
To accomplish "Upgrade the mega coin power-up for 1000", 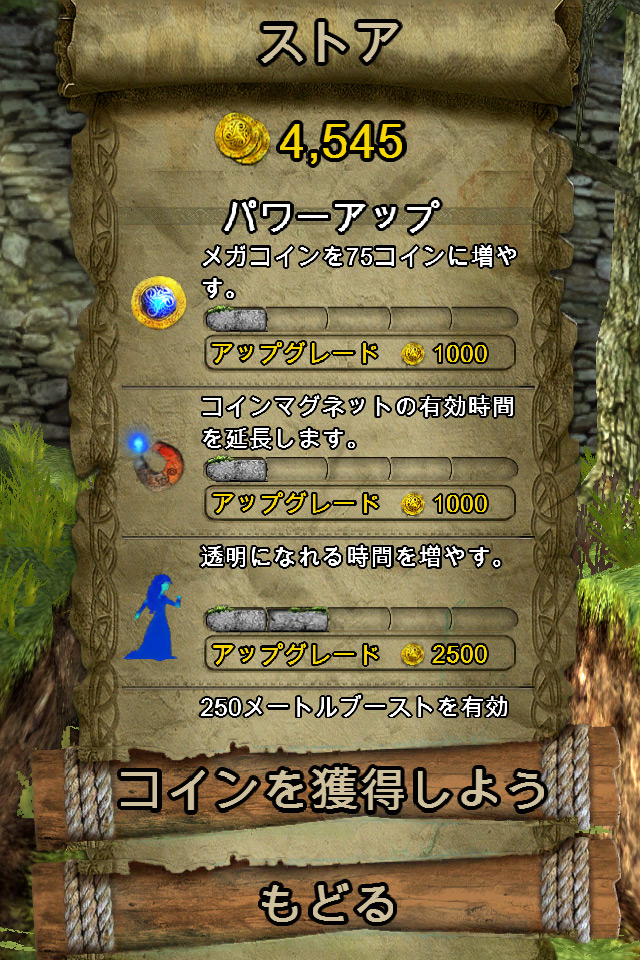I will click(359, 353).
